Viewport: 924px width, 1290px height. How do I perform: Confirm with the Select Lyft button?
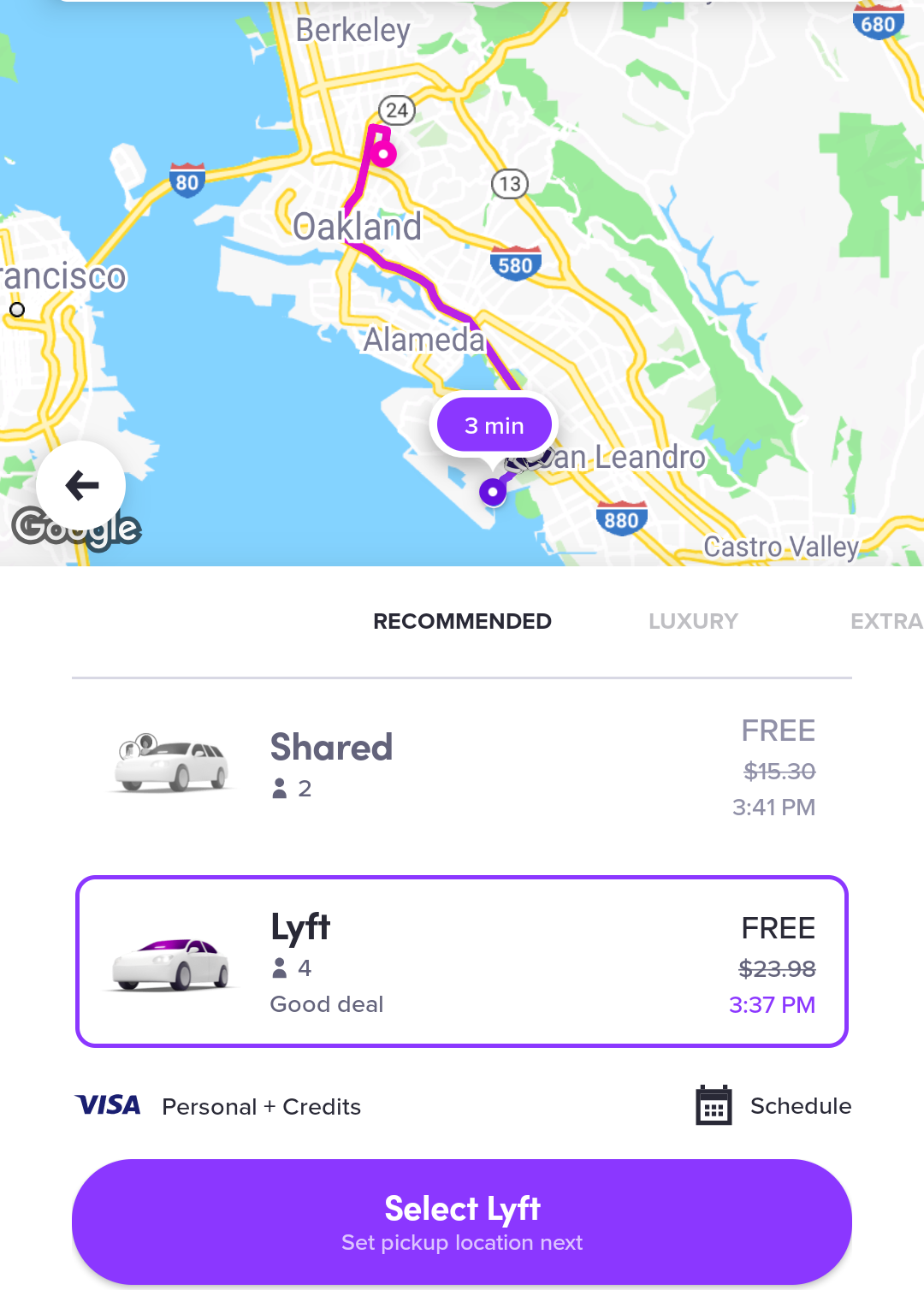tap(462, 1222)
